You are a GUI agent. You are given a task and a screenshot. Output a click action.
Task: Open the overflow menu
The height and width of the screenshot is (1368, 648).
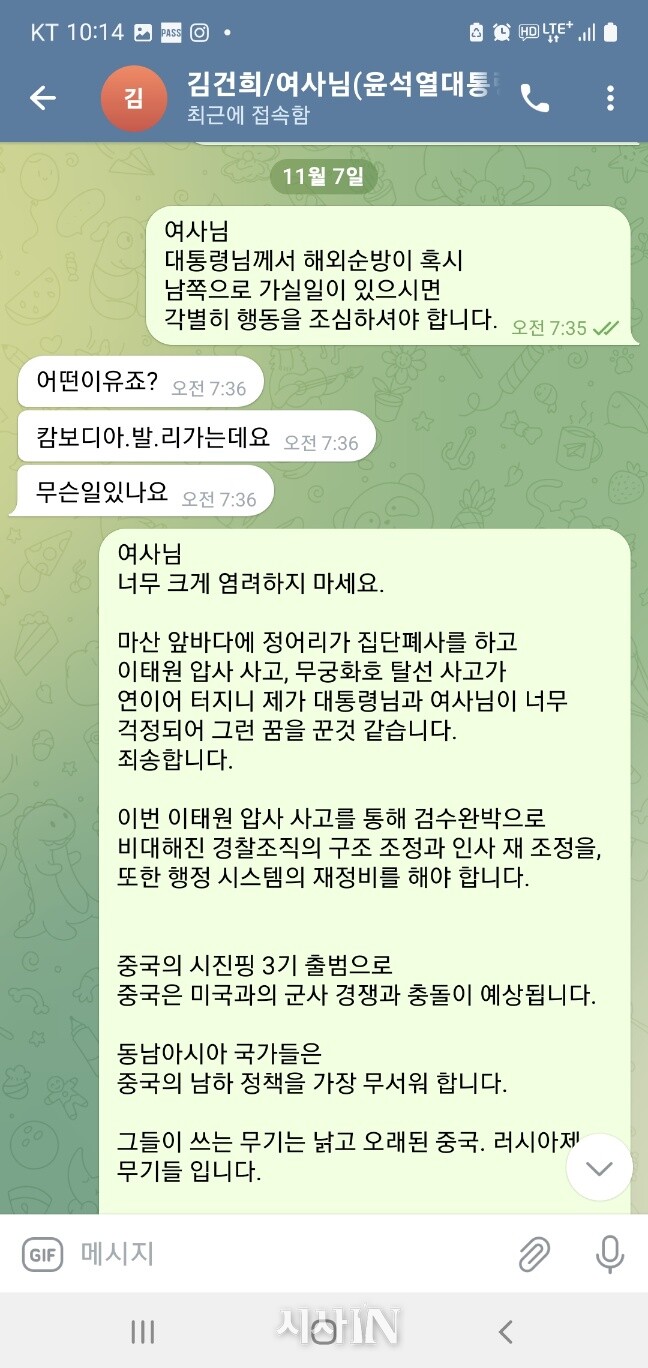[610, 98]
